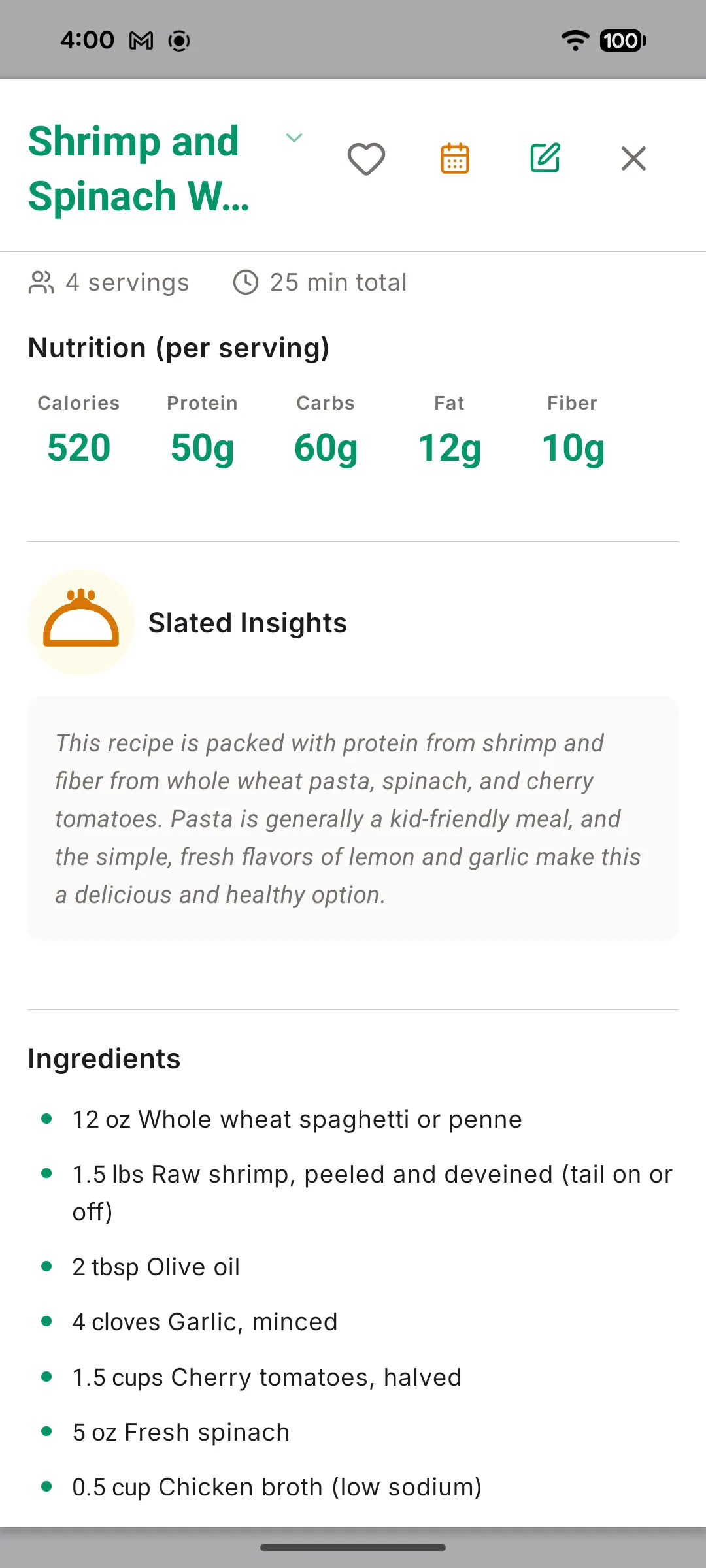Select the Ingredients section heading
The width and height of the screenshot is (706, 1568).
104,1058
